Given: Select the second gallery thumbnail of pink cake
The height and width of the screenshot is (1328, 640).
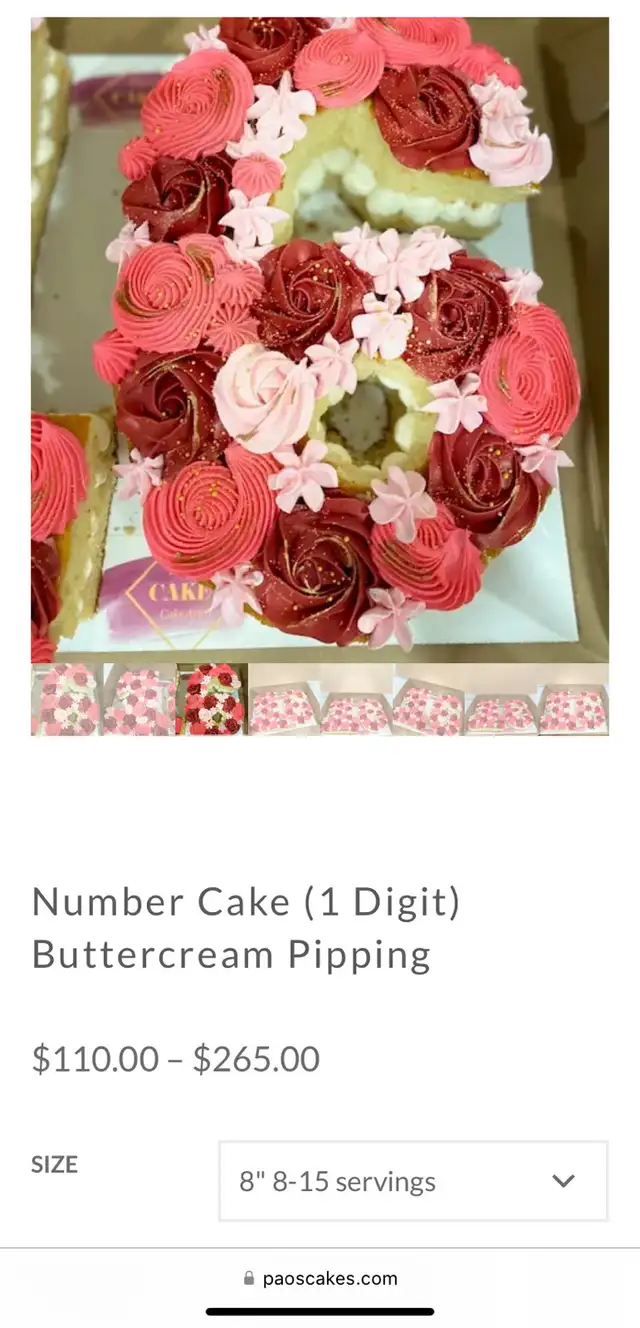Looking at the screenshot, I should (138, 699).
